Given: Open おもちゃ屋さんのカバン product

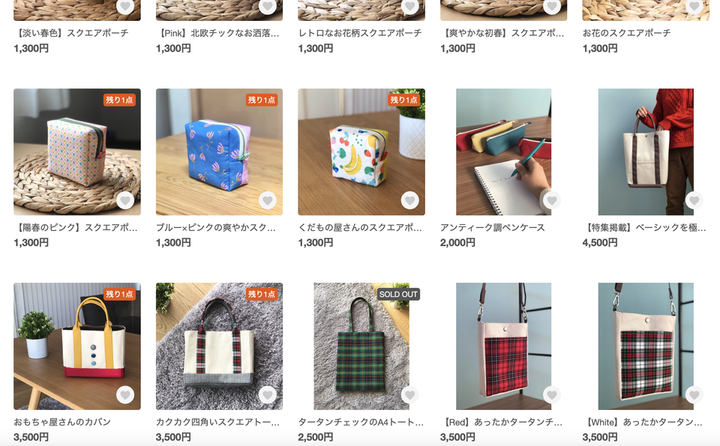Looking at the screenshot, I should click(77, 345).
